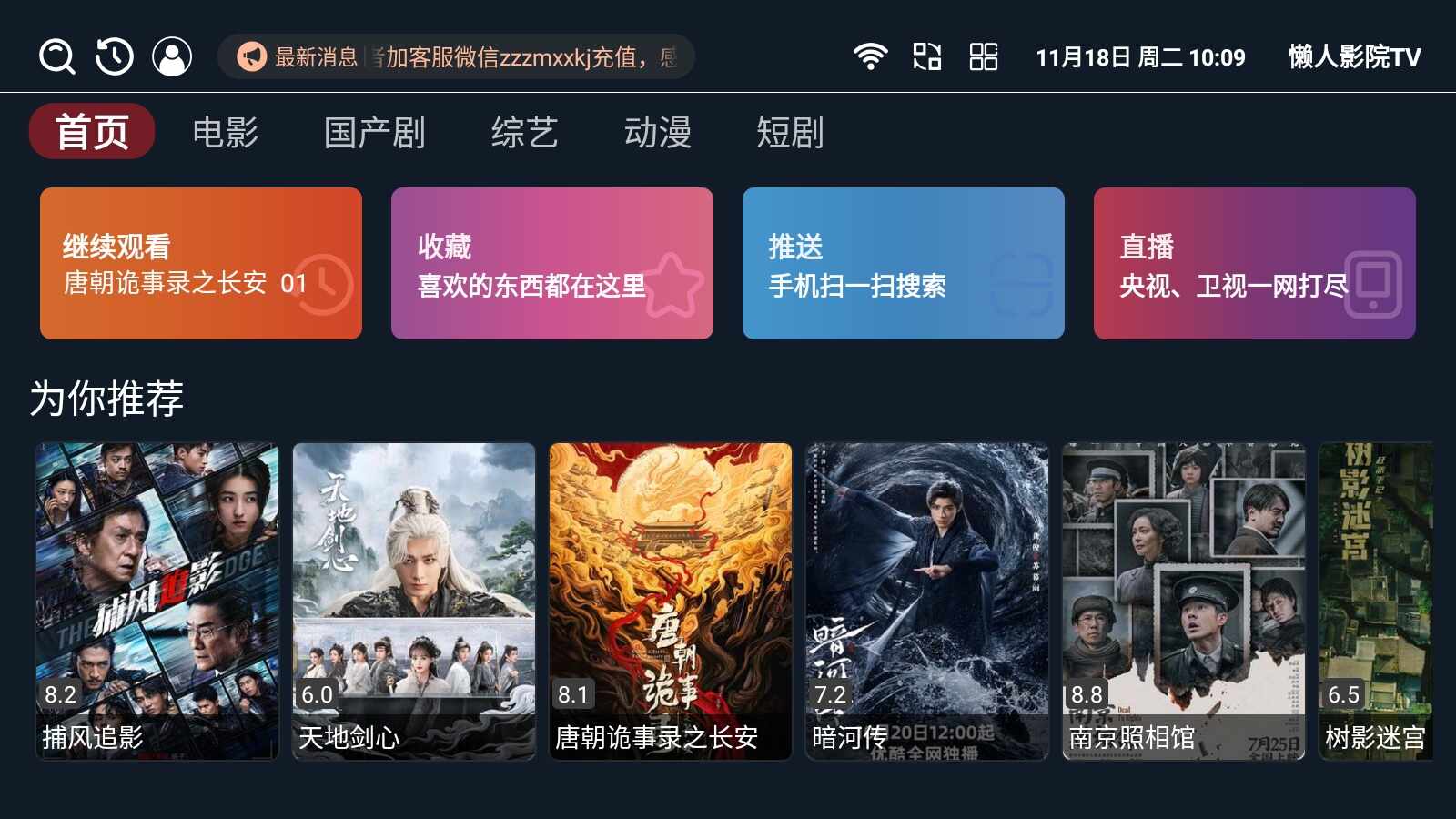
Task: Switch to the 短剧 tab
Action: point(790,133)
